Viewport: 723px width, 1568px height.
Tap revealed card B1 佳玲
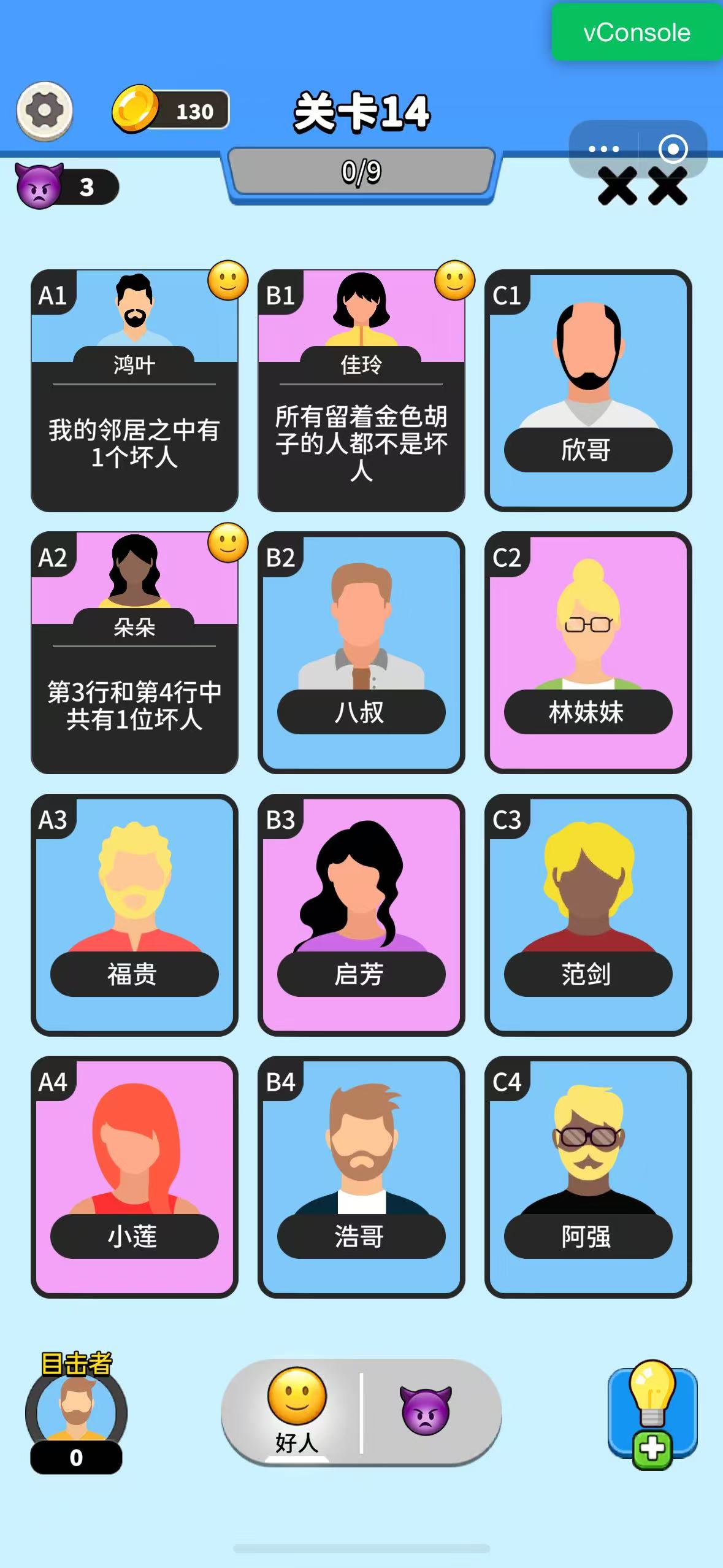[361, 390]
